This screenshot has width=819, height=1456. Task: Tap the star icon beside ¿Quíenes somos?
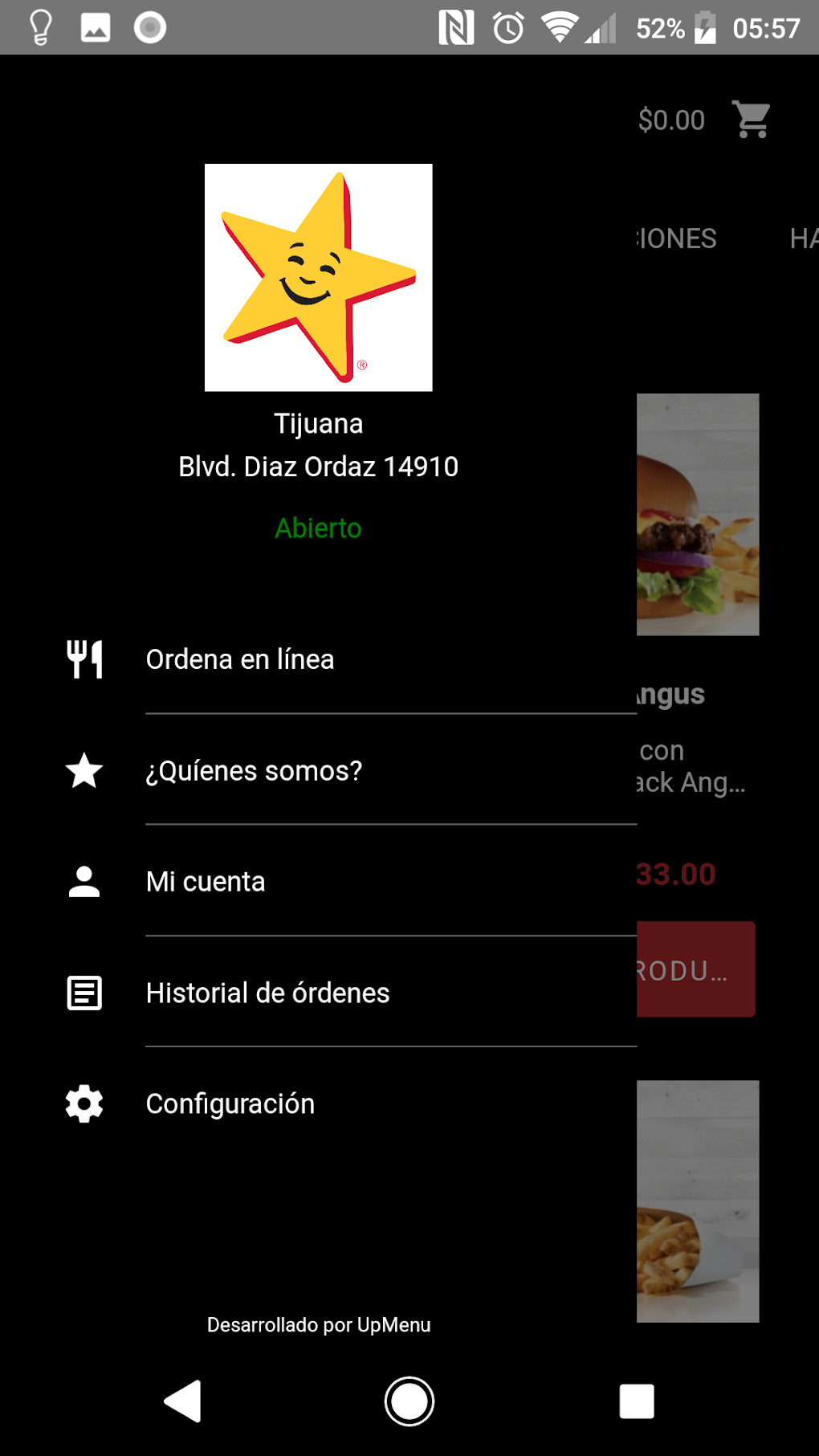pos(84,771)
